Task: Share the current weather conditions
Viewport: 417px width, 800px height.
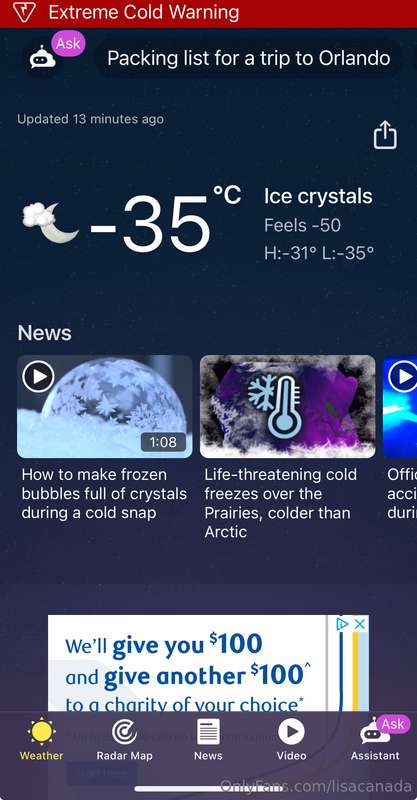Action: click(385, 135)
